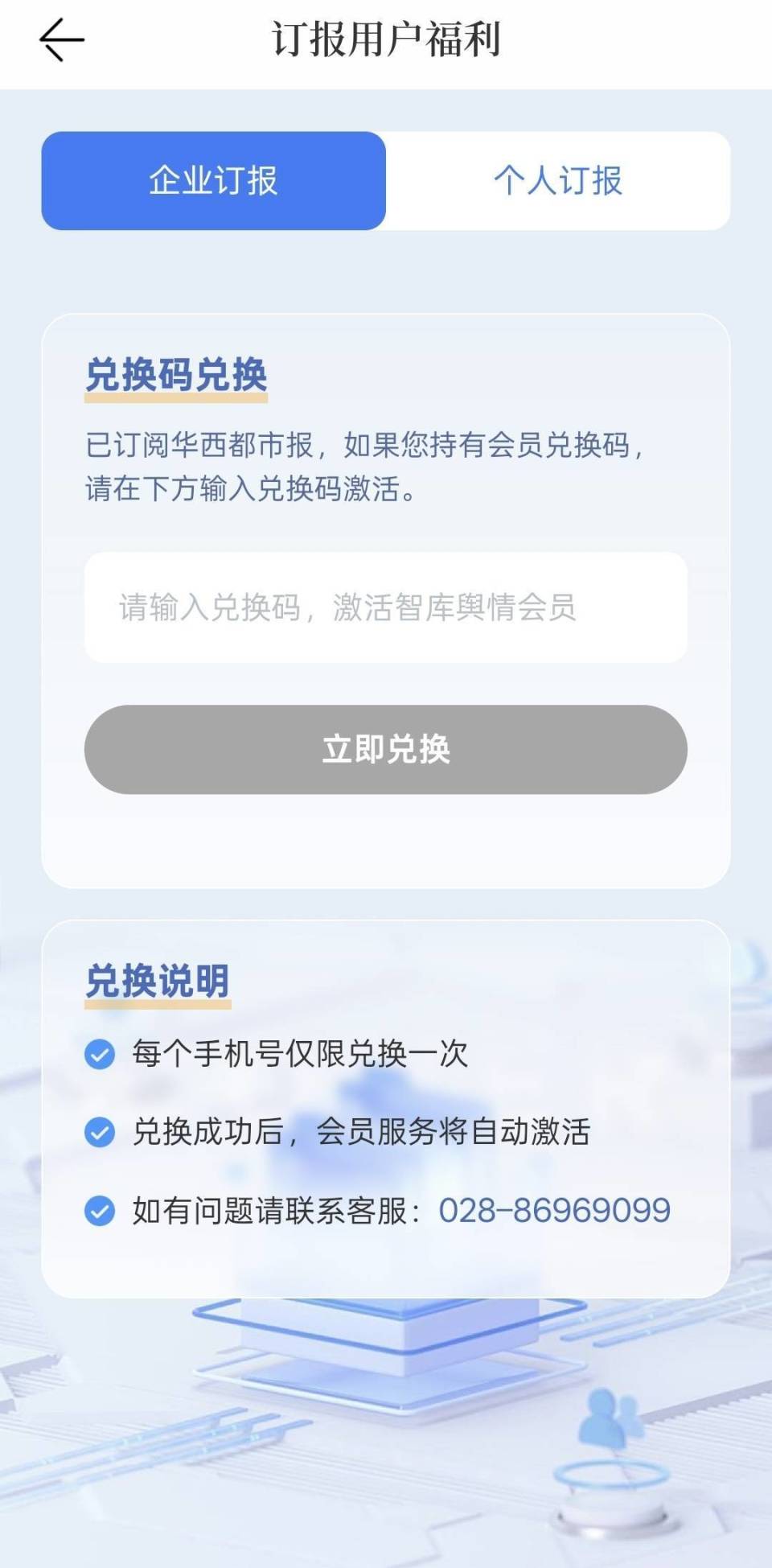Click the checkmark next to customer service line
772x1568 pixels.
[99, 1210]
